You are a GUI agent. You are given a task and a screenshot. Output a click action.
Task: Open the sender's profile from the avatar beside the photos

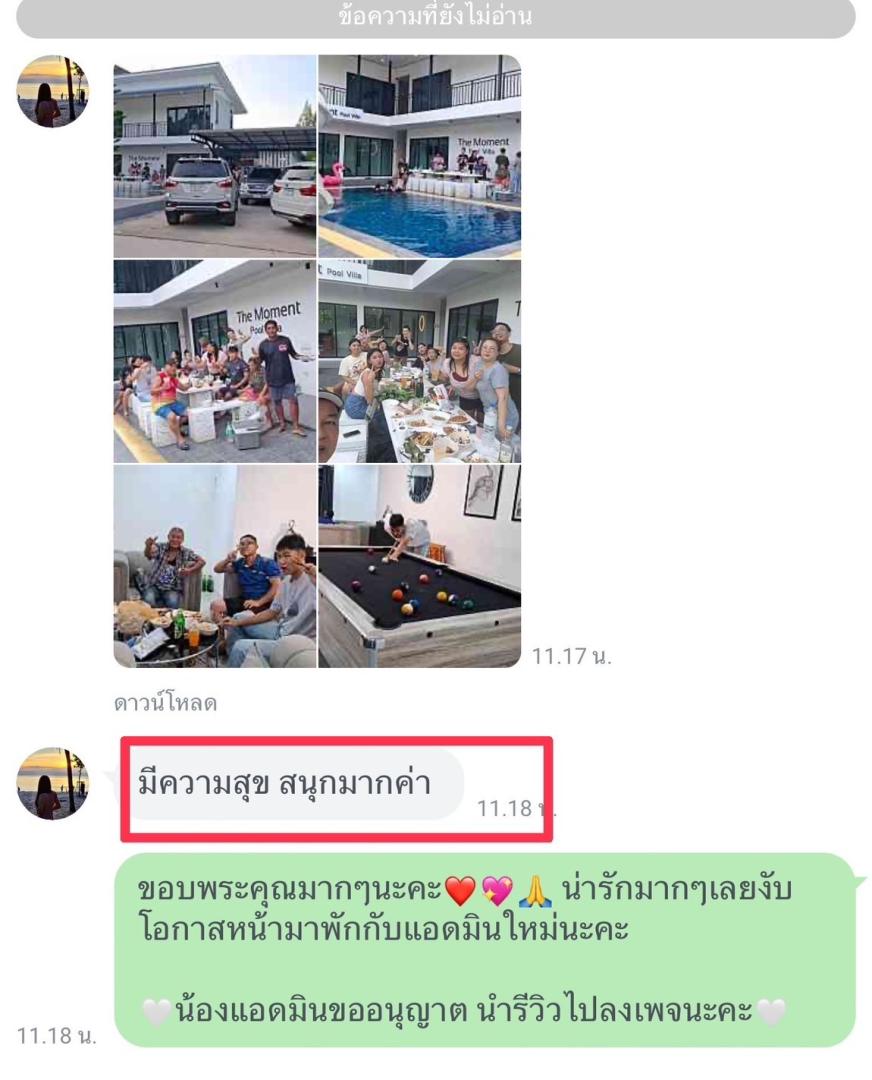click(x=53, y=91)
